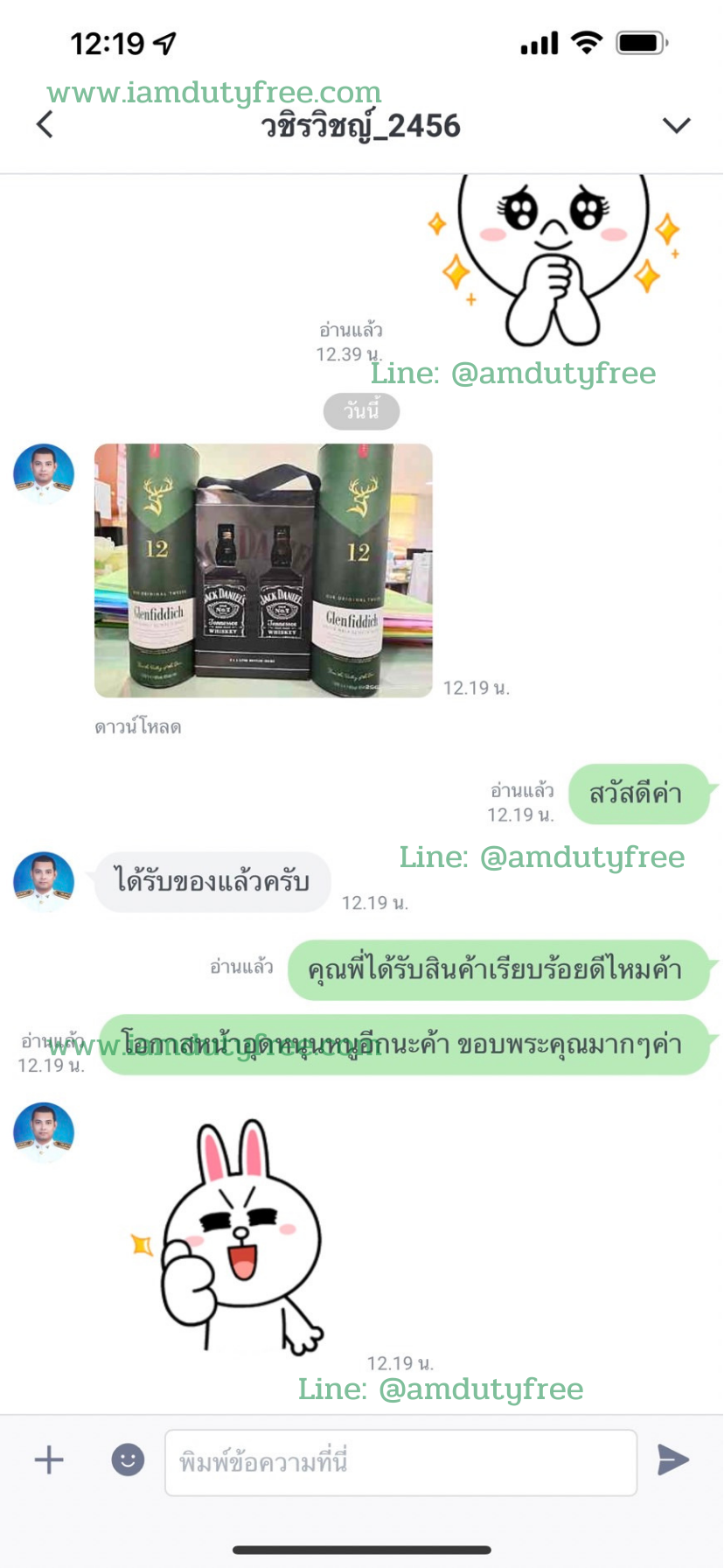Open the whiskey bottles photo

coord(263,570)
